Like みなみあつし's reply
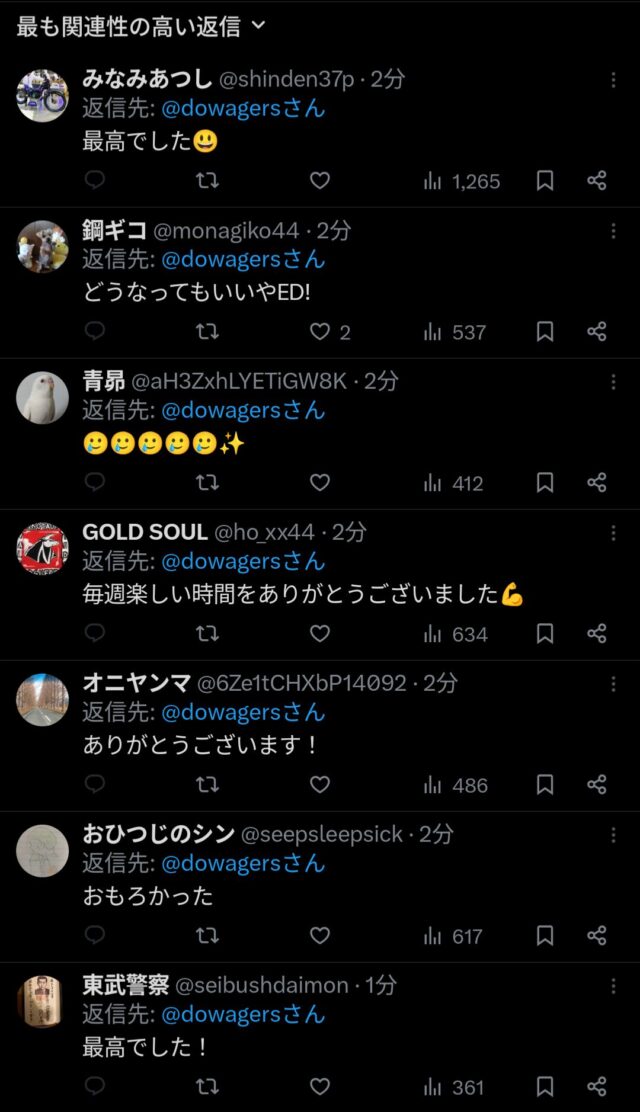Image resolution: width=640 pixels, height=1112 pixels. pyautogui.click(x=319, y=181)
